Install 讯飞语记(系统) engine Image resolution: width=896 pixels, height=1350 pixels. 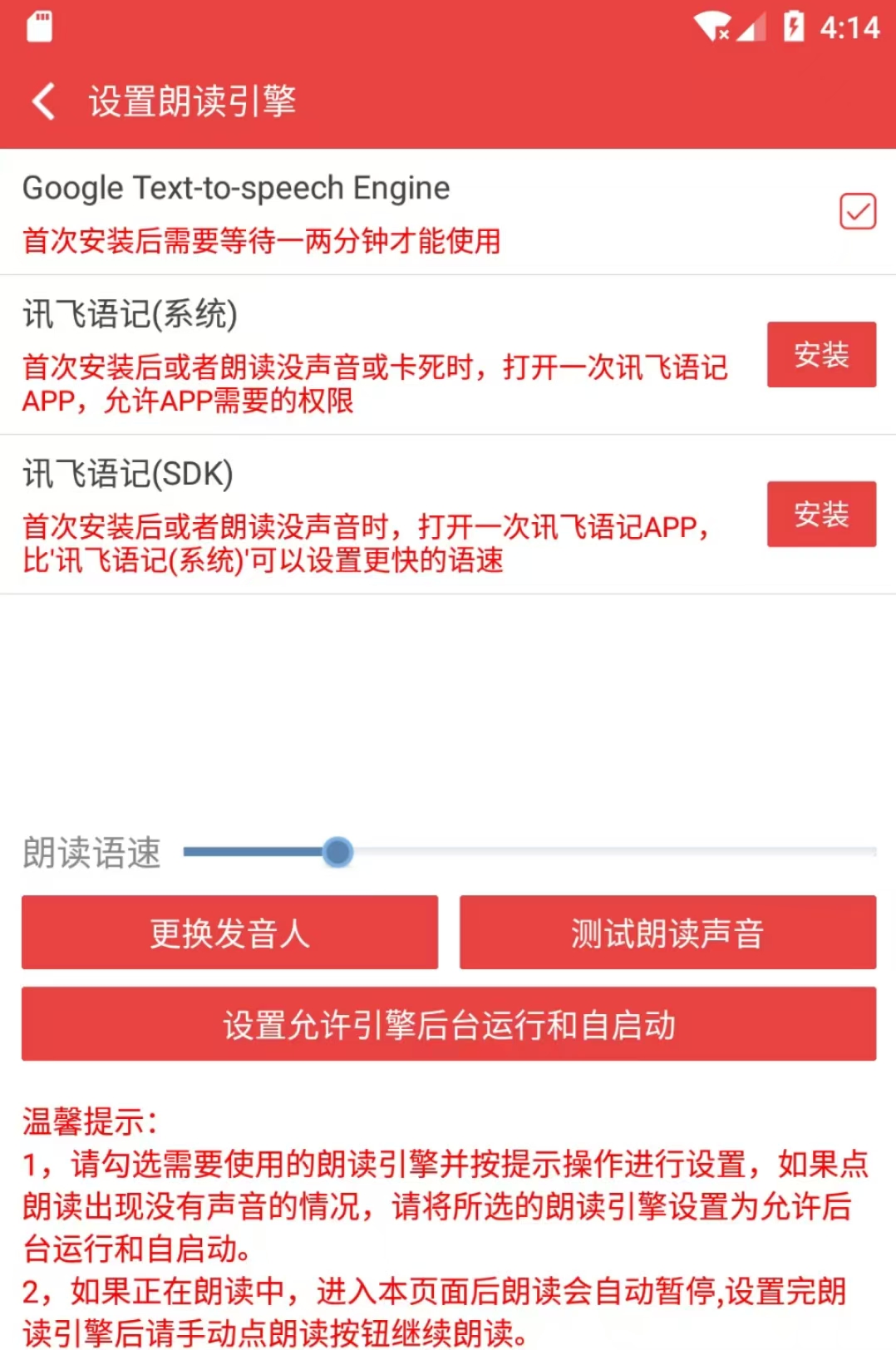click(x=820, y=355)
